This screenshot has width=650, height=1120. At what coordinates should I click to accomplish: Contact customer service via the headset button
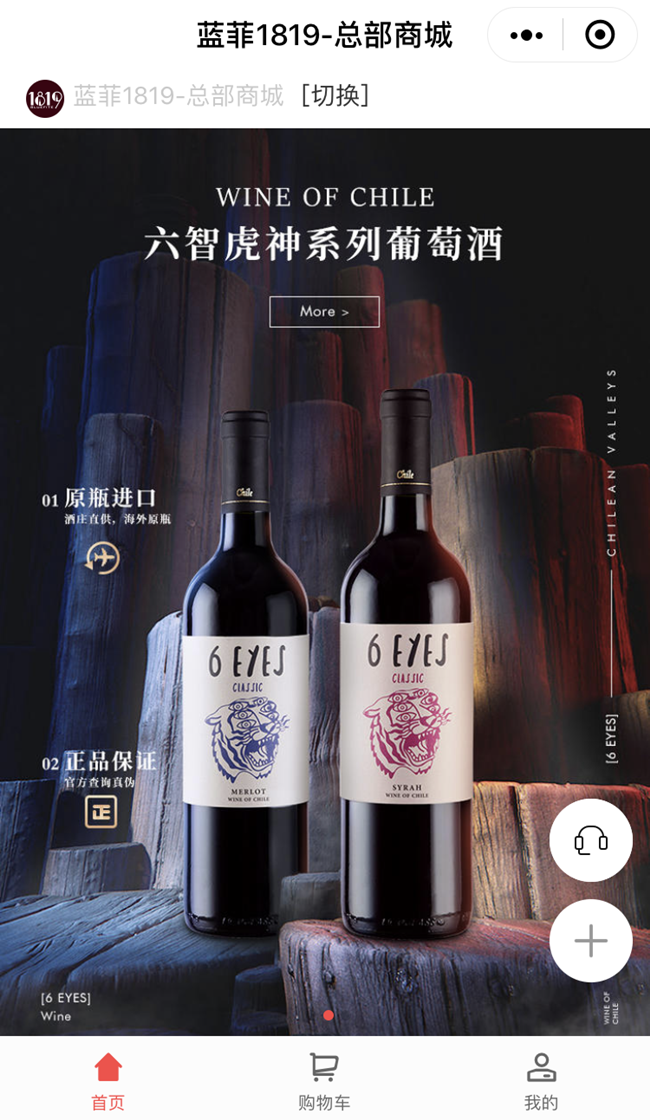coord(590,840)
